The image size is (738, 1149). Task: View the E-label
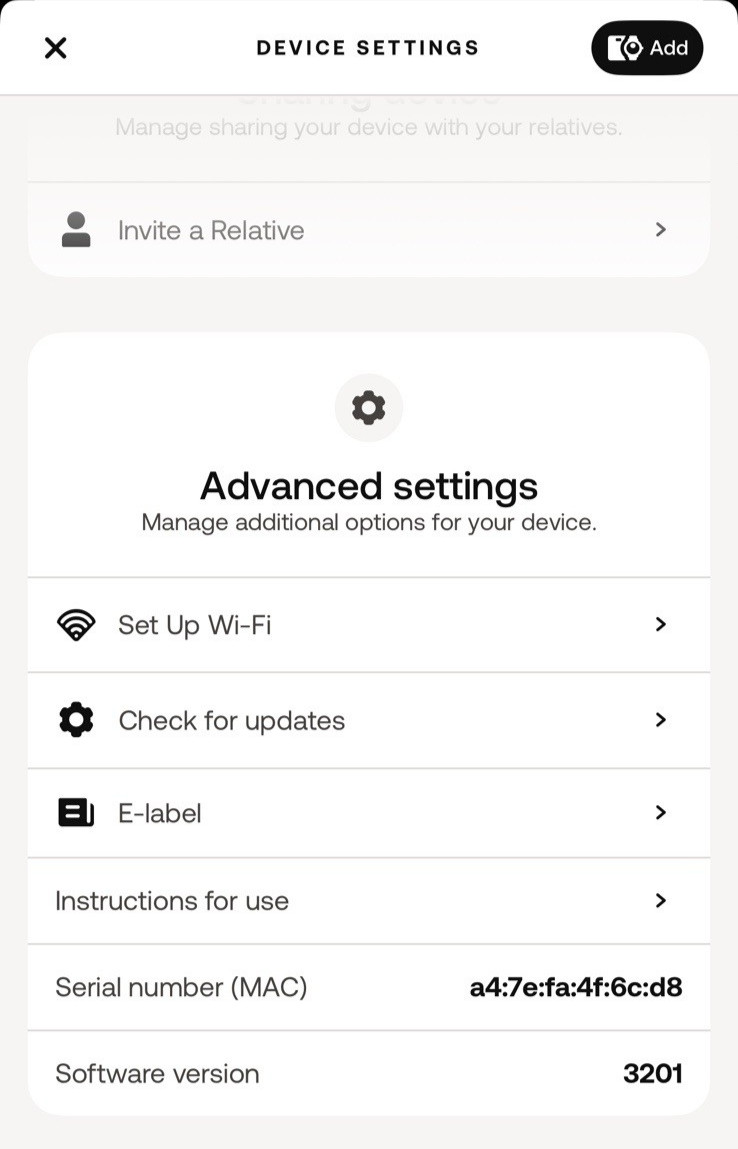tap(368, 813)
